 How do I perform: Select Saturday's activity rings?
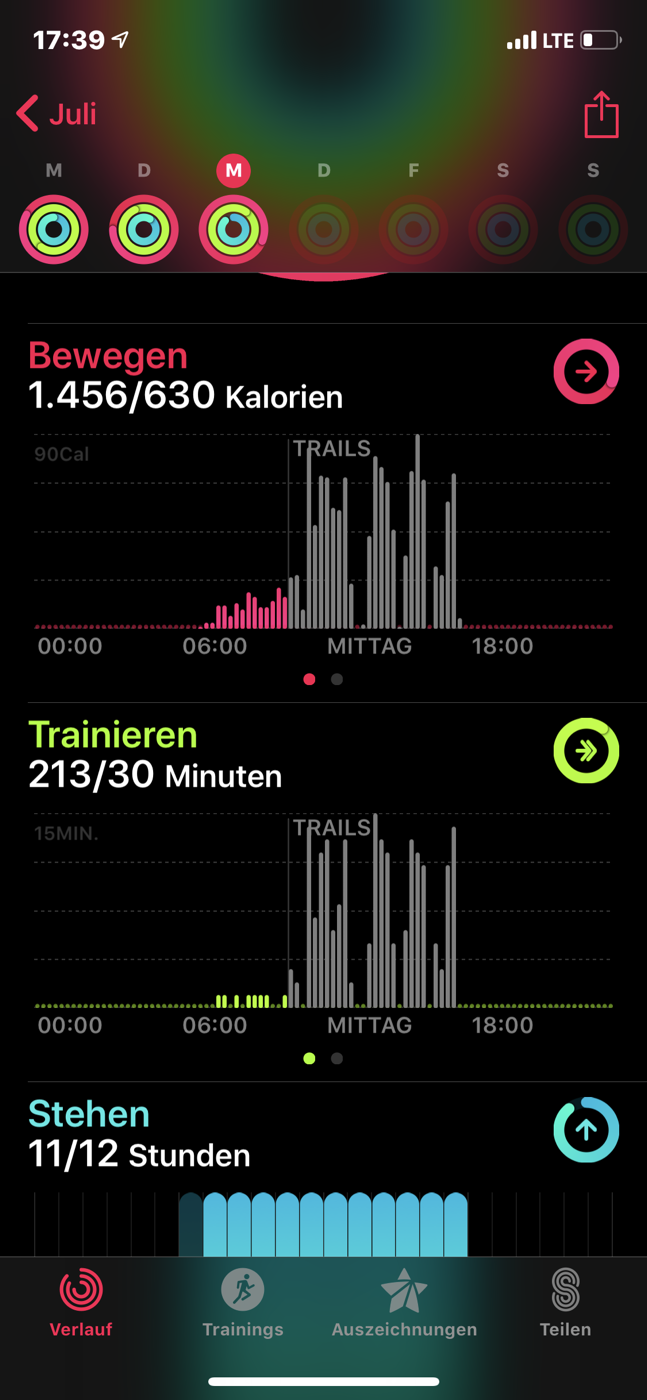[x=503, y=229]
